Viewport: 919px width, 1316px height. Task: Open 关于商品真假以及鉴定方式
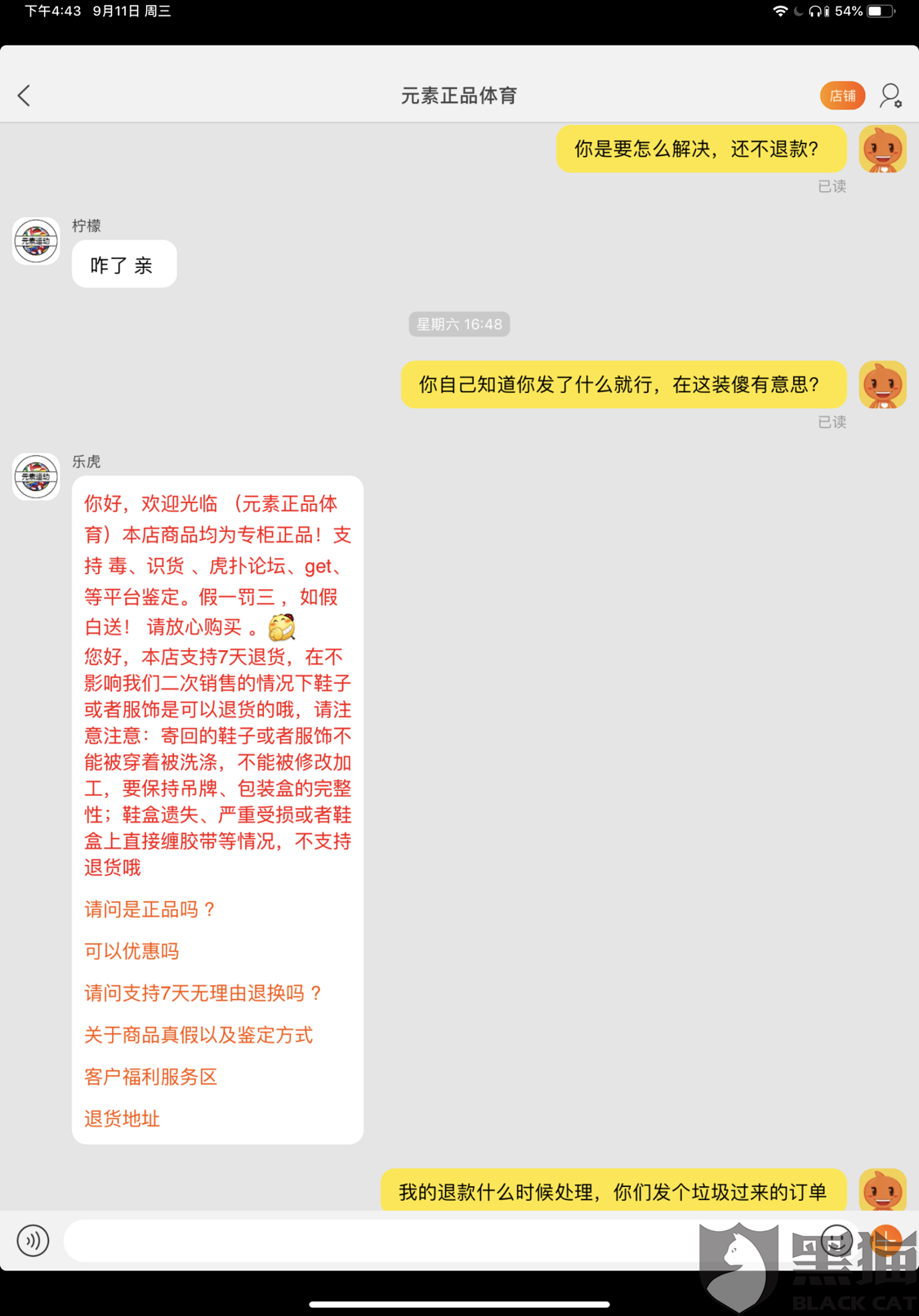tap(199, 1035)
